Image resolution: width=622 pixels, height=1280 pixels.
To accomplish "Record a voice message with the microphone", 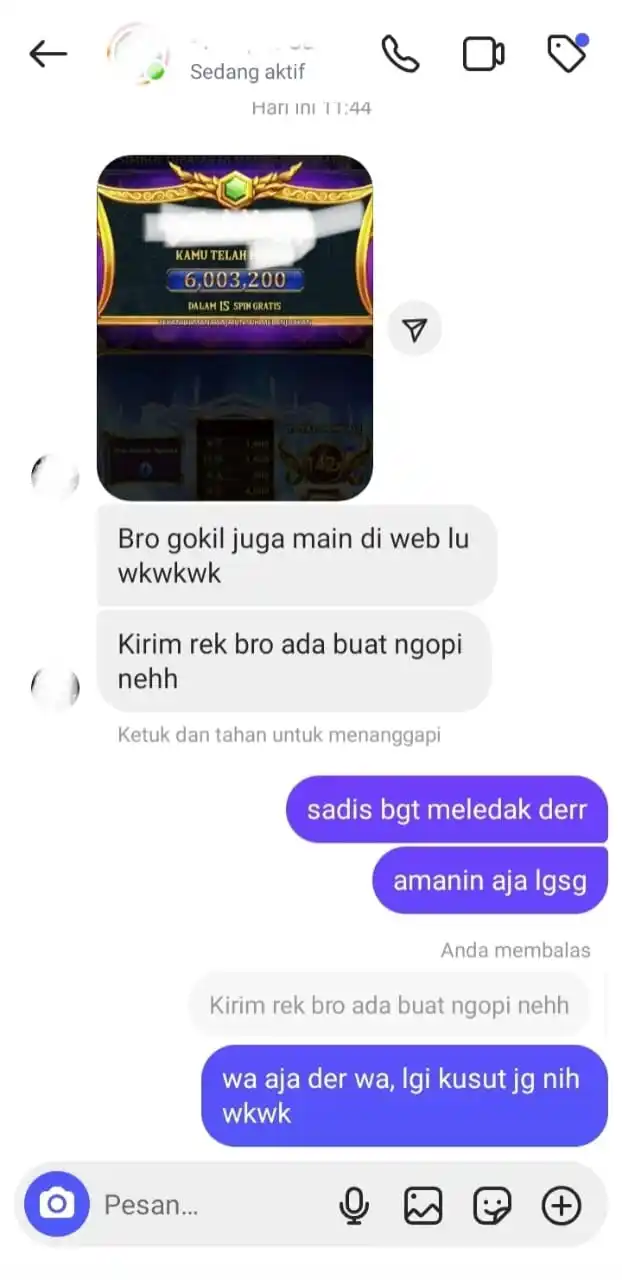I will click(353, 1206).
